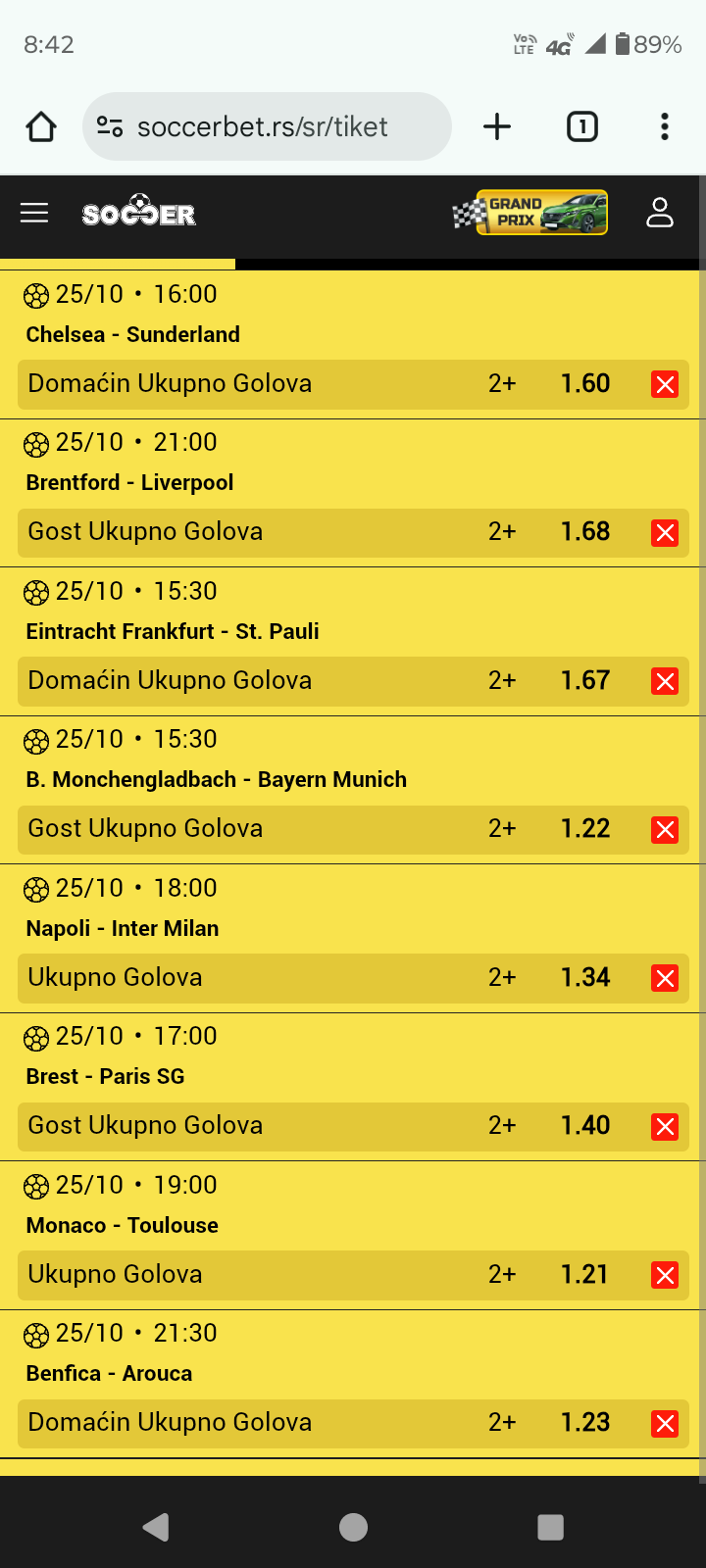
Task: Delete Napoli - Inter Milan from ticket
Action: pyautogui.click(x=665, y=978)
